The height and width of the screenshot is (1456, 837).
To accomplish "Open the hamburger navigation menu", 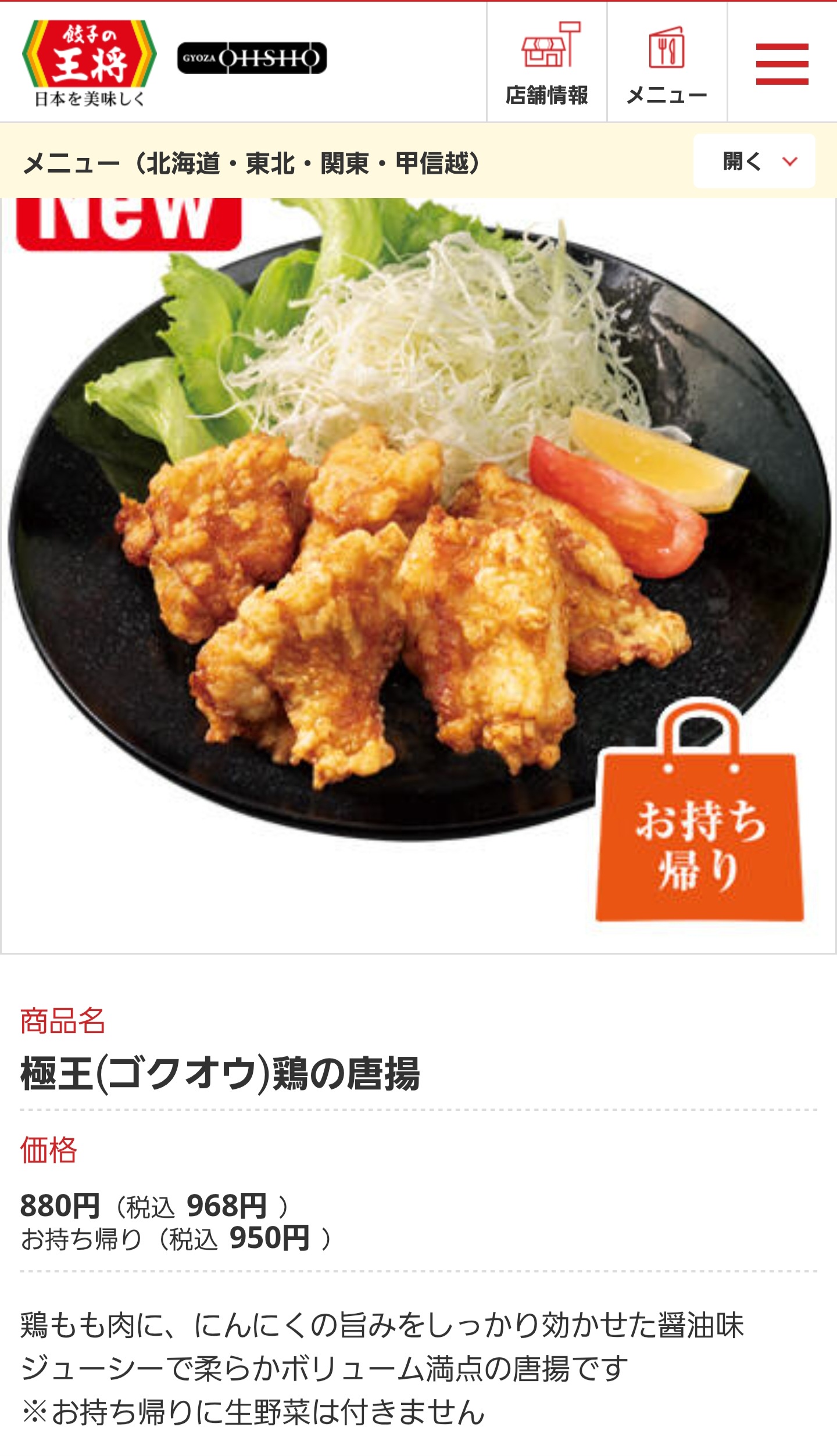I will pyautogui.click(x=782, y=63).
